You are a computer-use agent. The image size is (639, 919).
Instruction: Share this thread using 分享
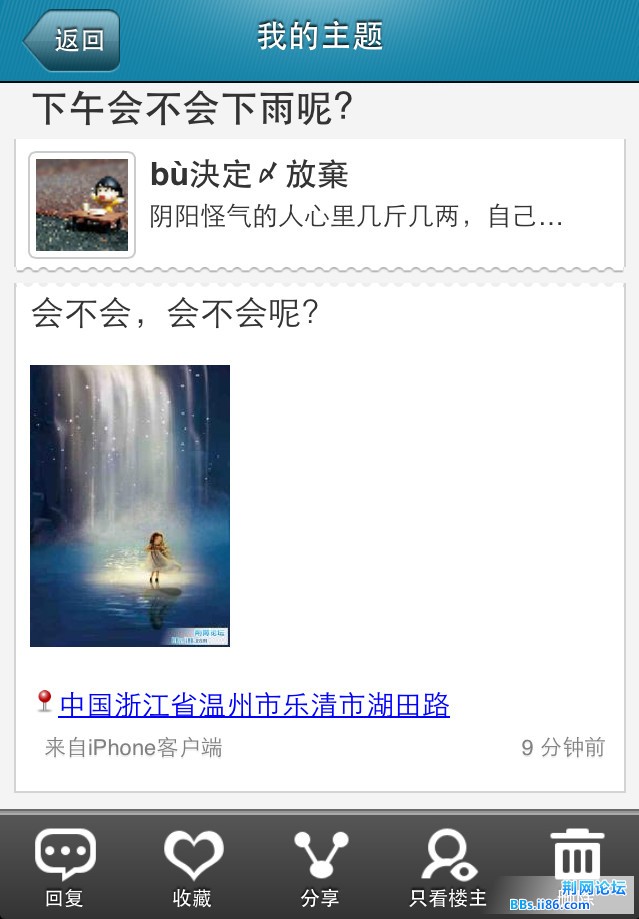[320, 866]
